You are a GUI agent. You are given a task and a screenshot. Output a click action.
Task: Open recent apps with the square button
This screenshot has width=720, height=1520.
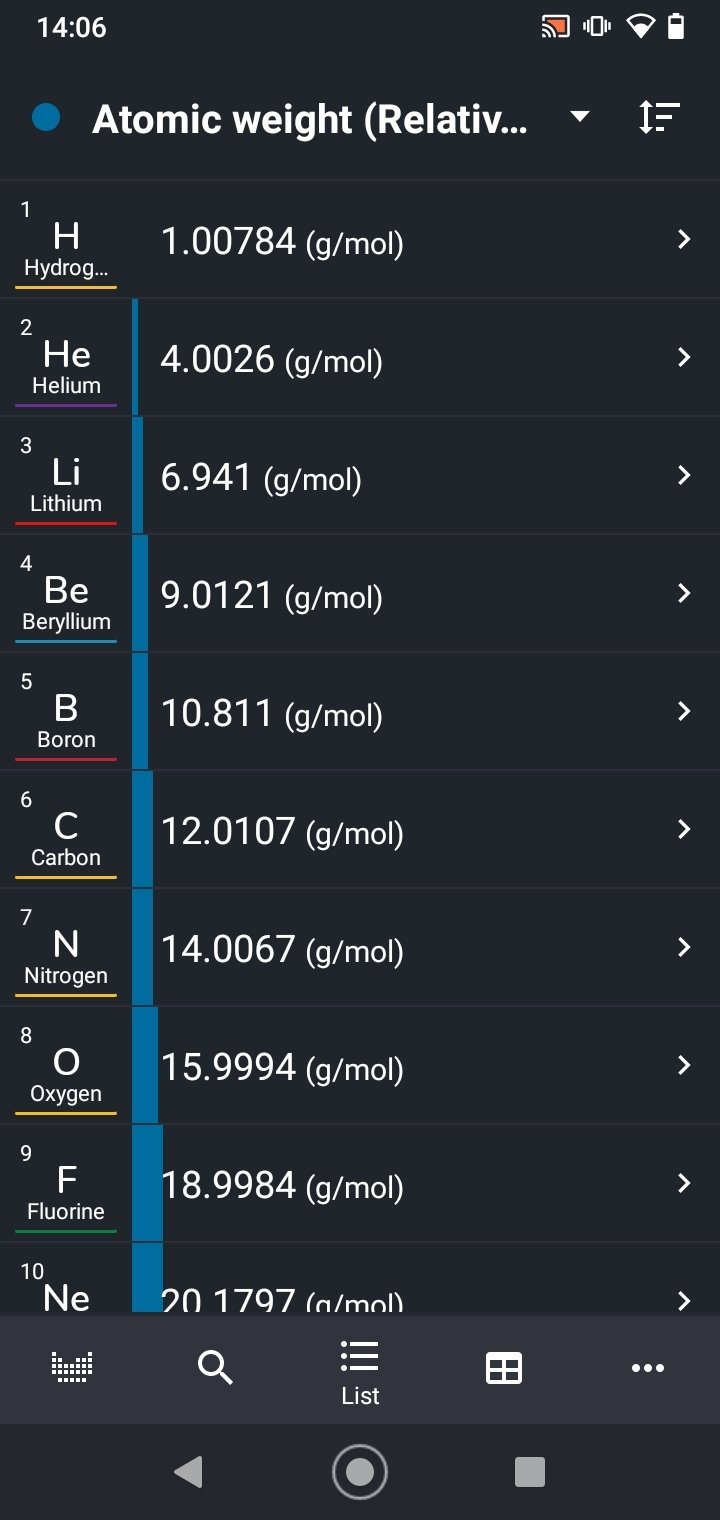point(529,1472)
